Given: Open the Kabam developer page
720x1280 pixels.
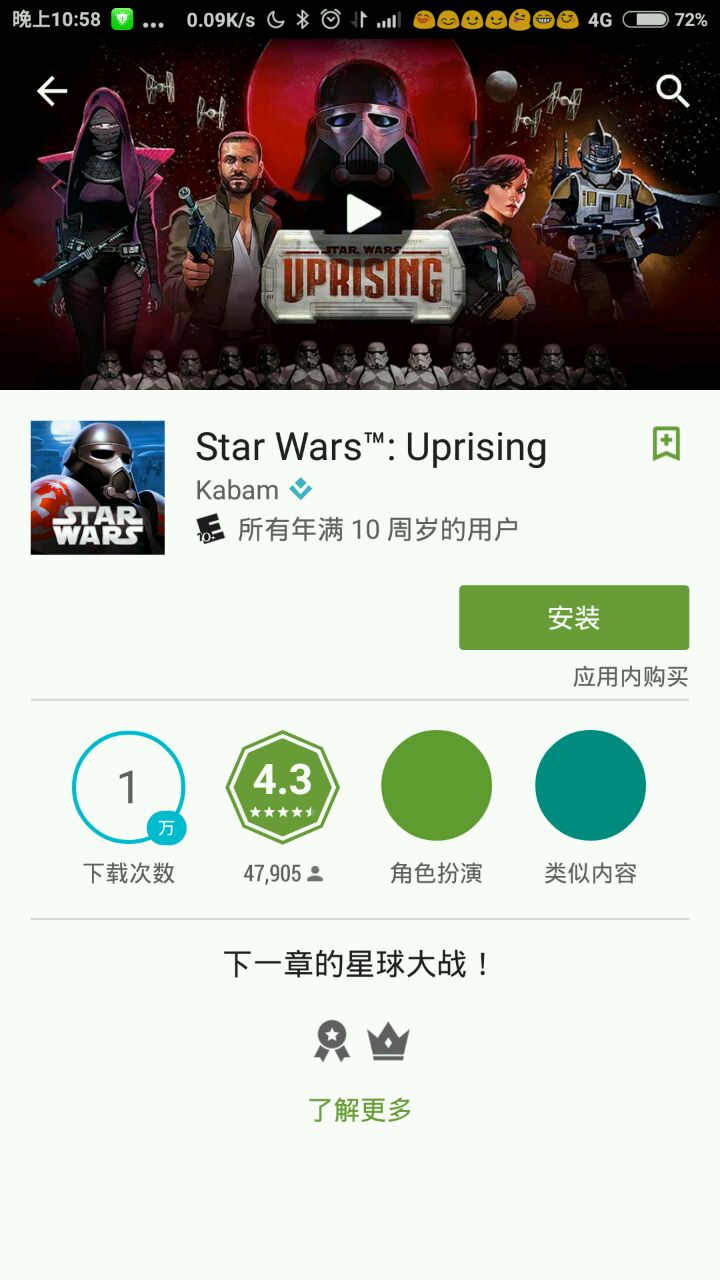Looking at the screenshot, I should [237, 490].
